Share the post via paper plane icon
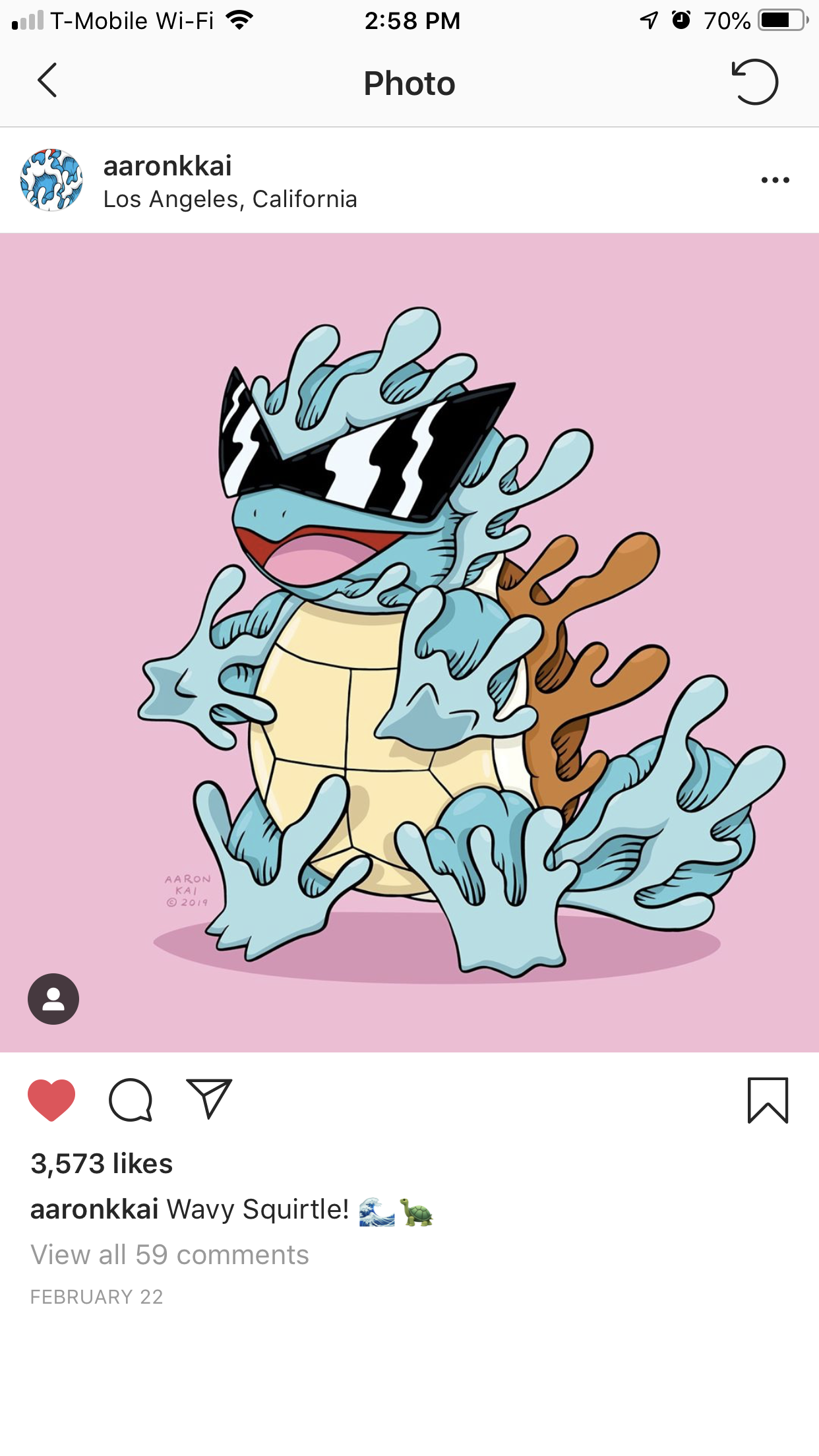Screen dimensions: 819x1456 click(x=209, y=1099)
